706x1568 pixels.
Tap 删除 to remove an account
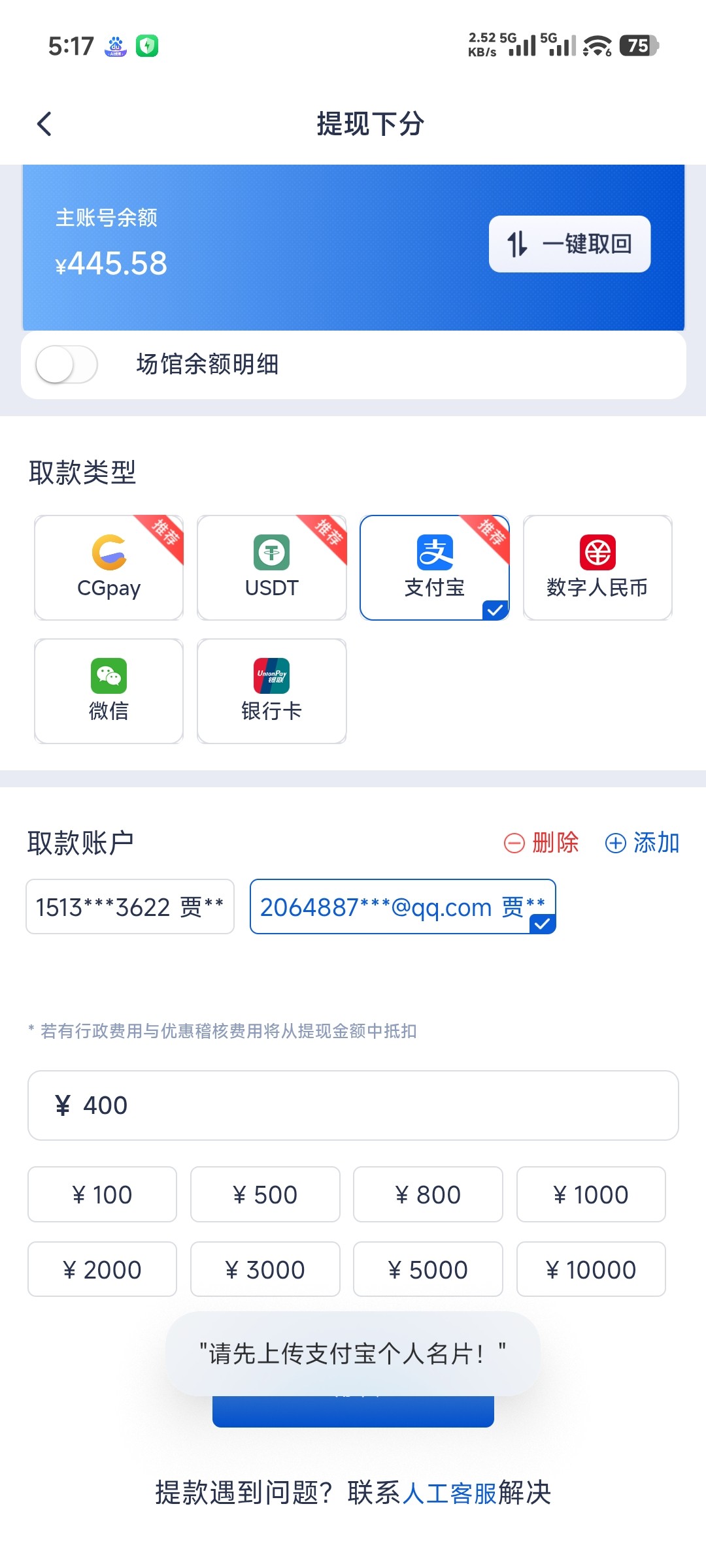[x=541, y=843]
